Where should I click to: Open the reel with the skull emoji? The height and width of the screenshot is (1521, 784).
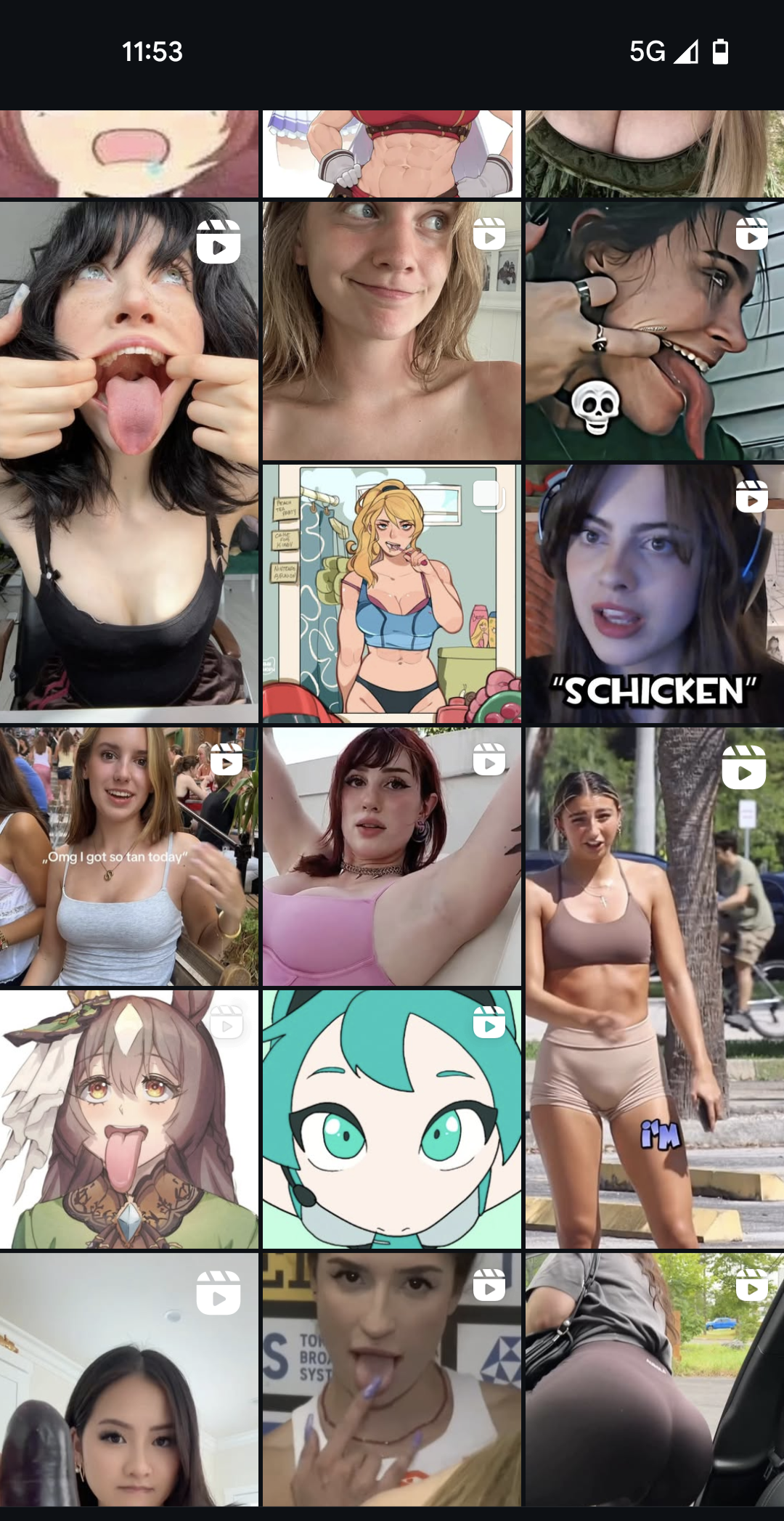[654, 331]
